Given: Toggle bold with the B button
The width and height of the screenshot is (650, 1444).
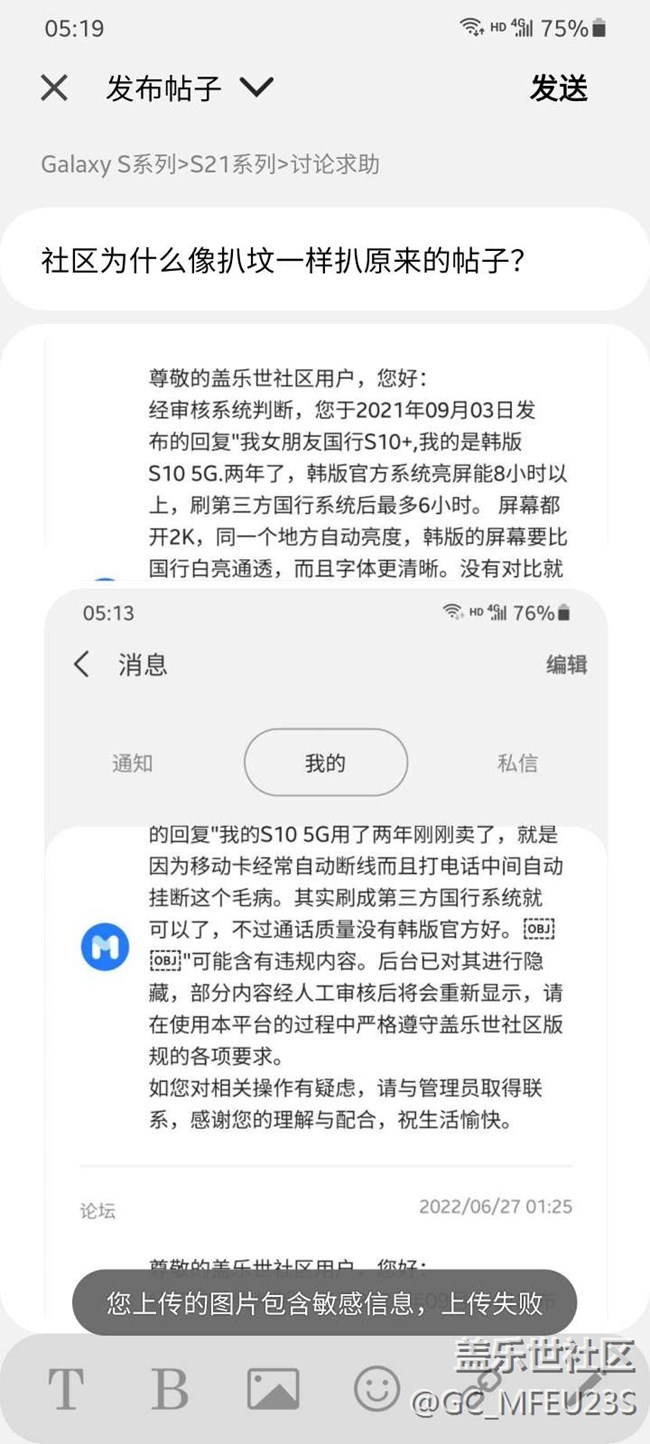Looking at the screenshot, I should click(x=170, y=1388).
